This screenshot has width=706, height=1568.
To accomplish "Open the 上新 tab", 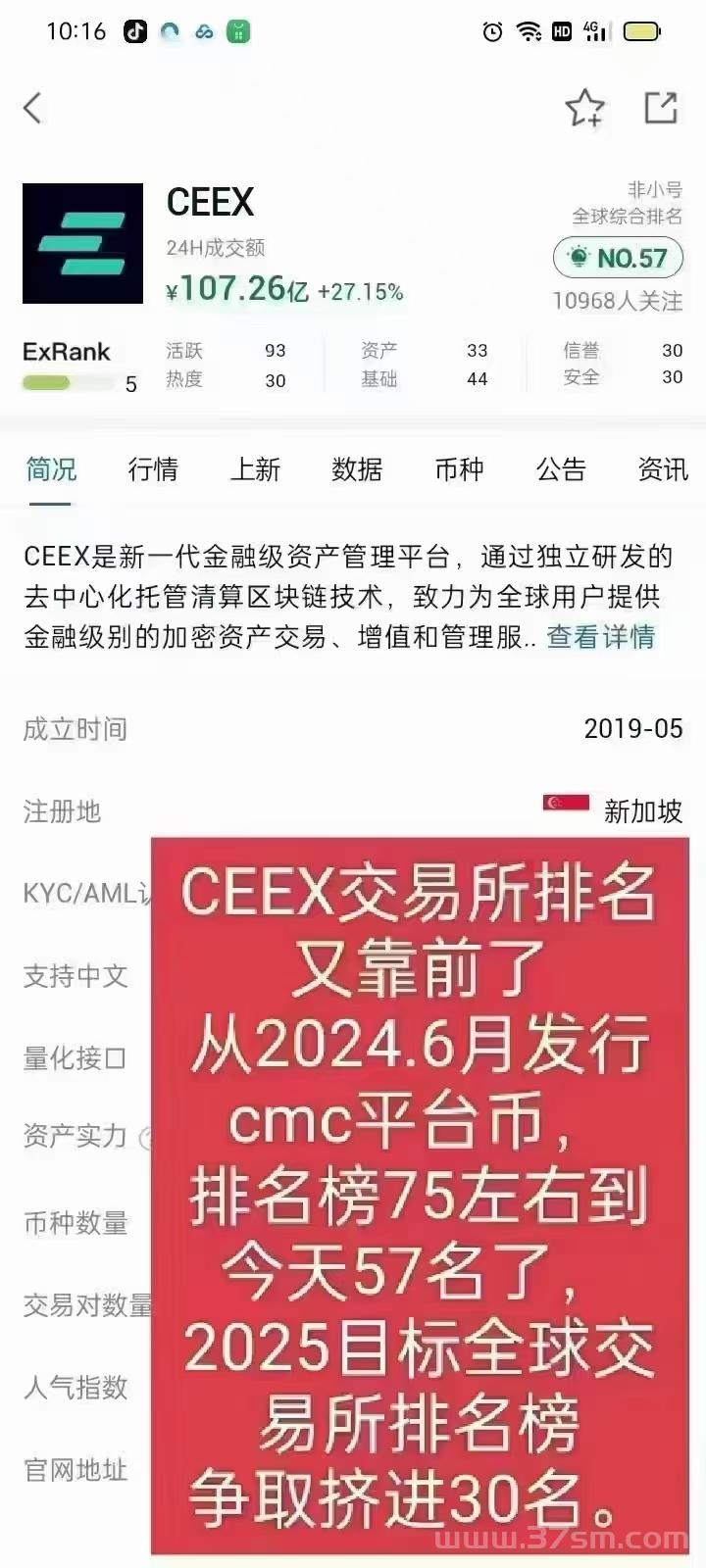I will 255,469.
